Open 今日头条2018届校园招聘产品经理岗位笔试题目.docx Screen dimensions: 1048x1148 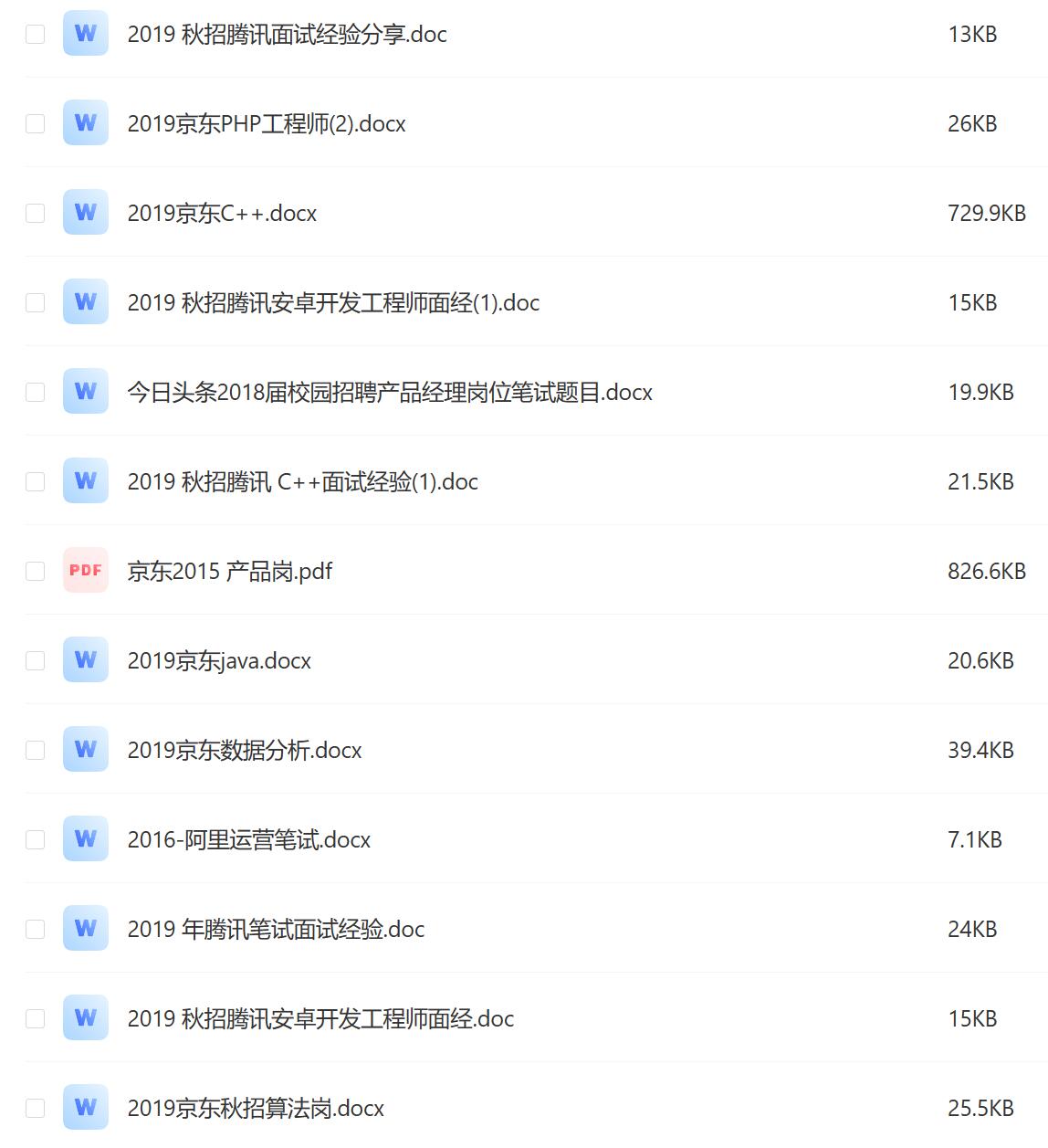(390, 391)
